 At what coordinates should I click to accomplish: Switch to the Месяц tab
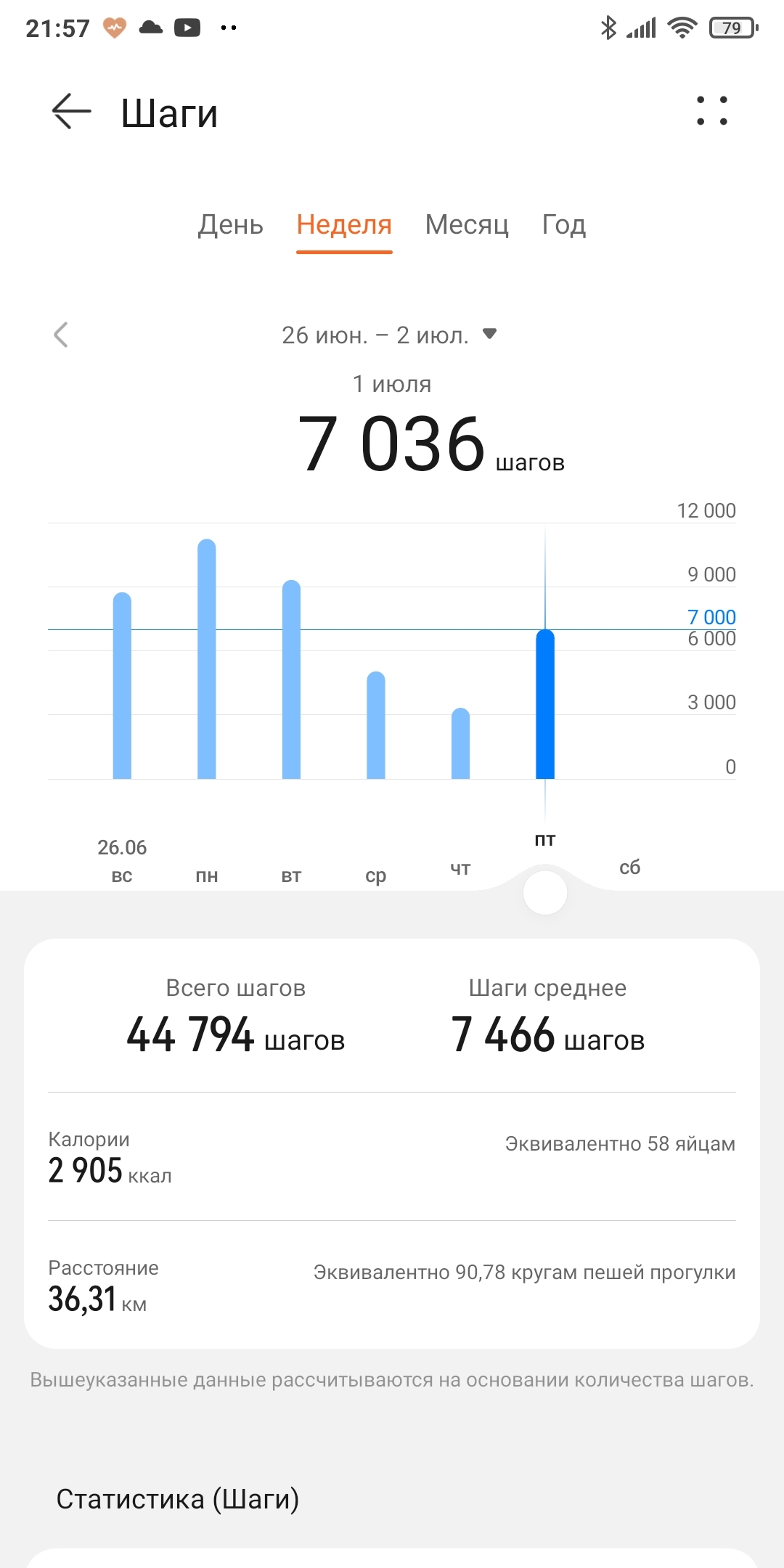[467, 225]
